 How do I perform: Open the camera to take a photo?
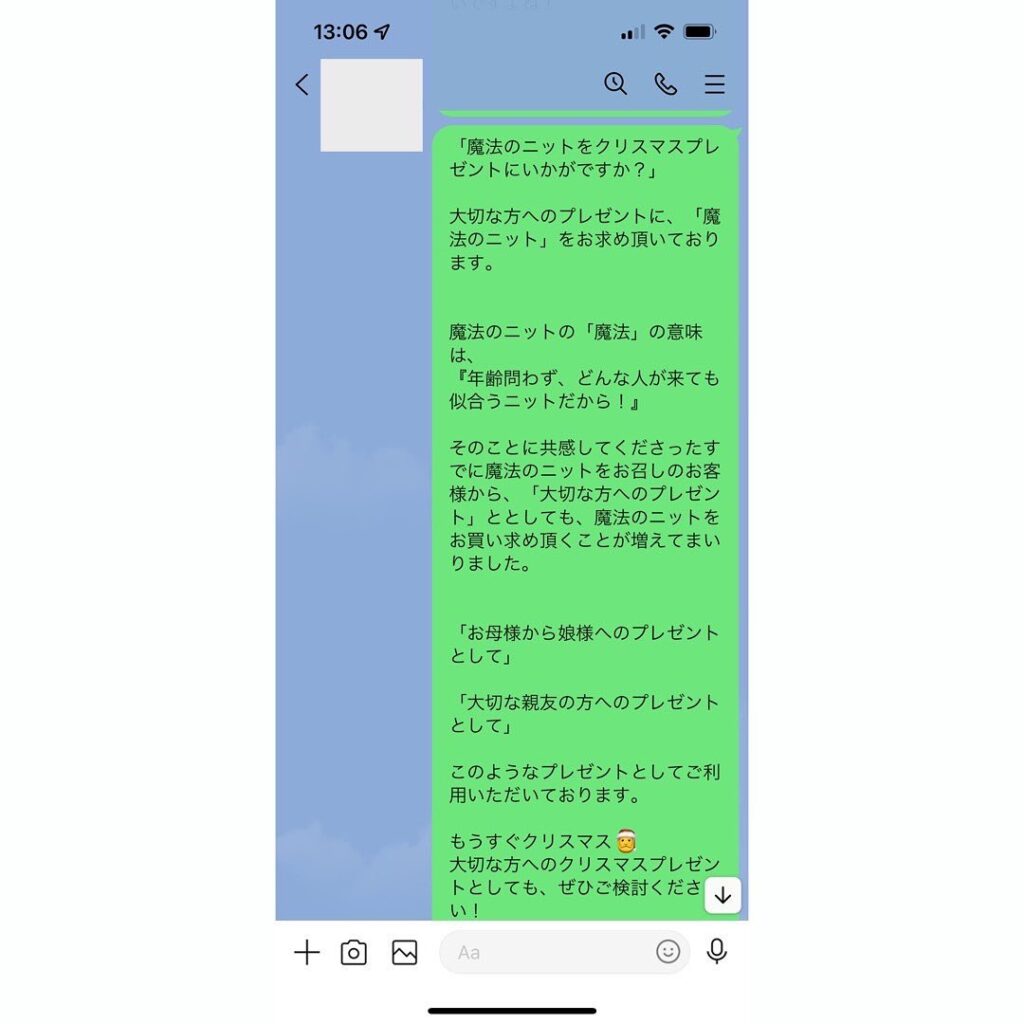tap(354, 952)
